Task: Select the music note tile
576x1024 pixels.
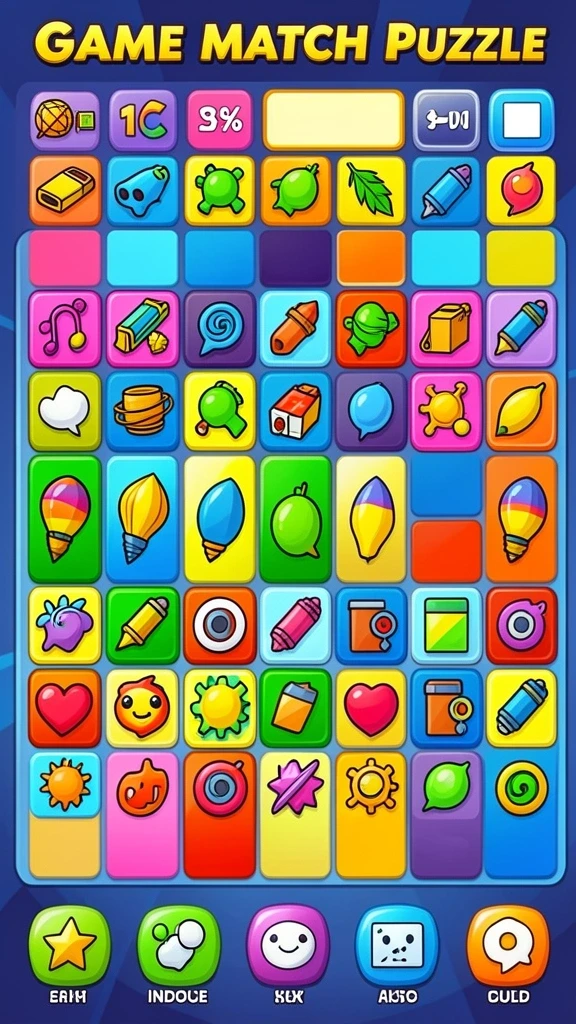Action: [65, 328]
